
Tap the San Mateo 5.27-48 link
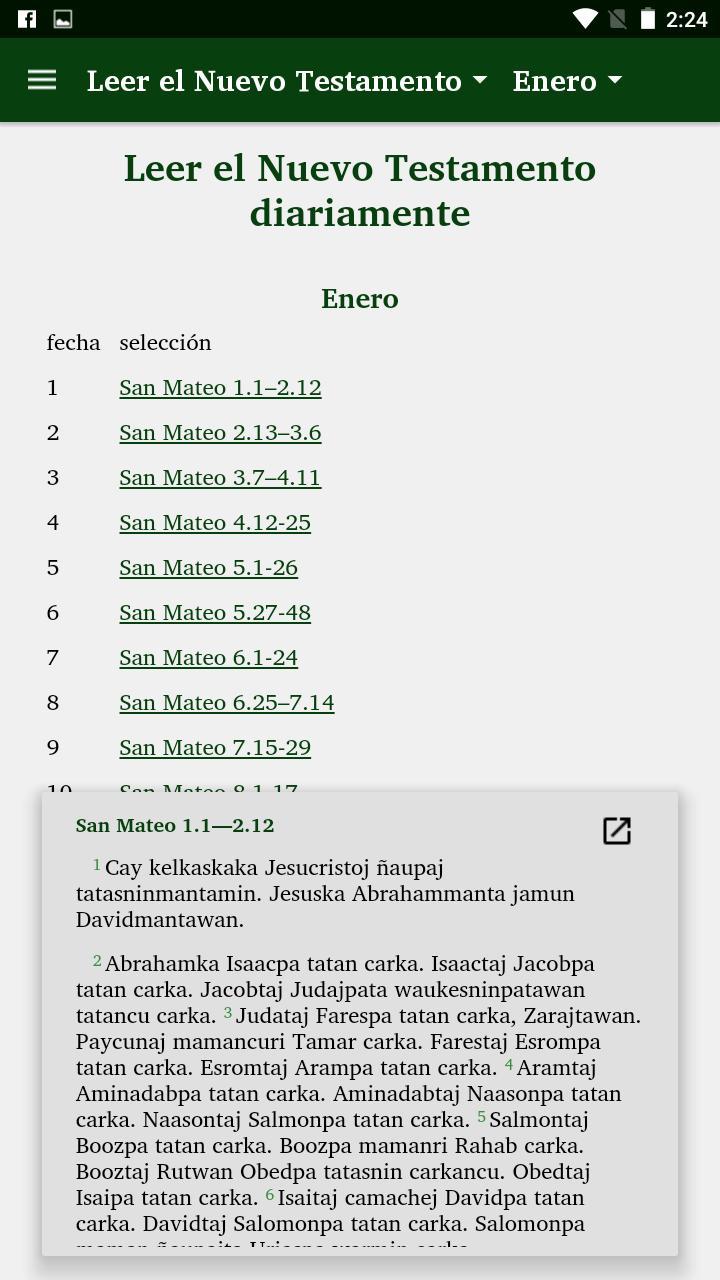pos(215,613)
